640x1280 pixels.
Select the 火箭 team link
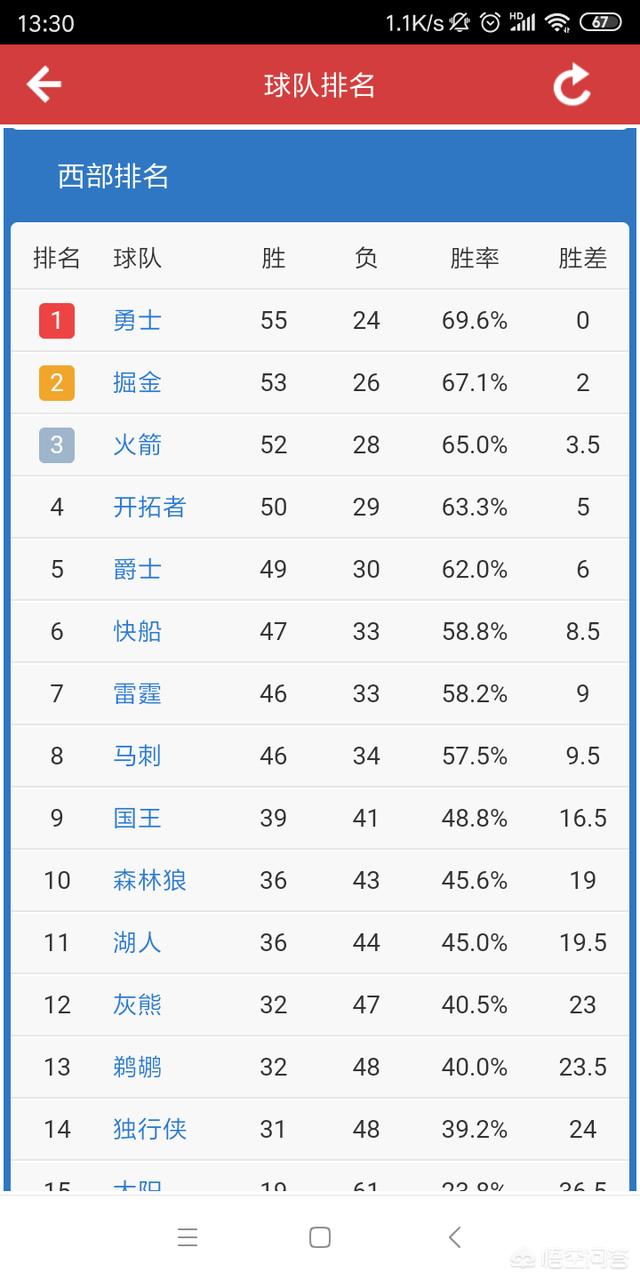[x=137, y=445]
